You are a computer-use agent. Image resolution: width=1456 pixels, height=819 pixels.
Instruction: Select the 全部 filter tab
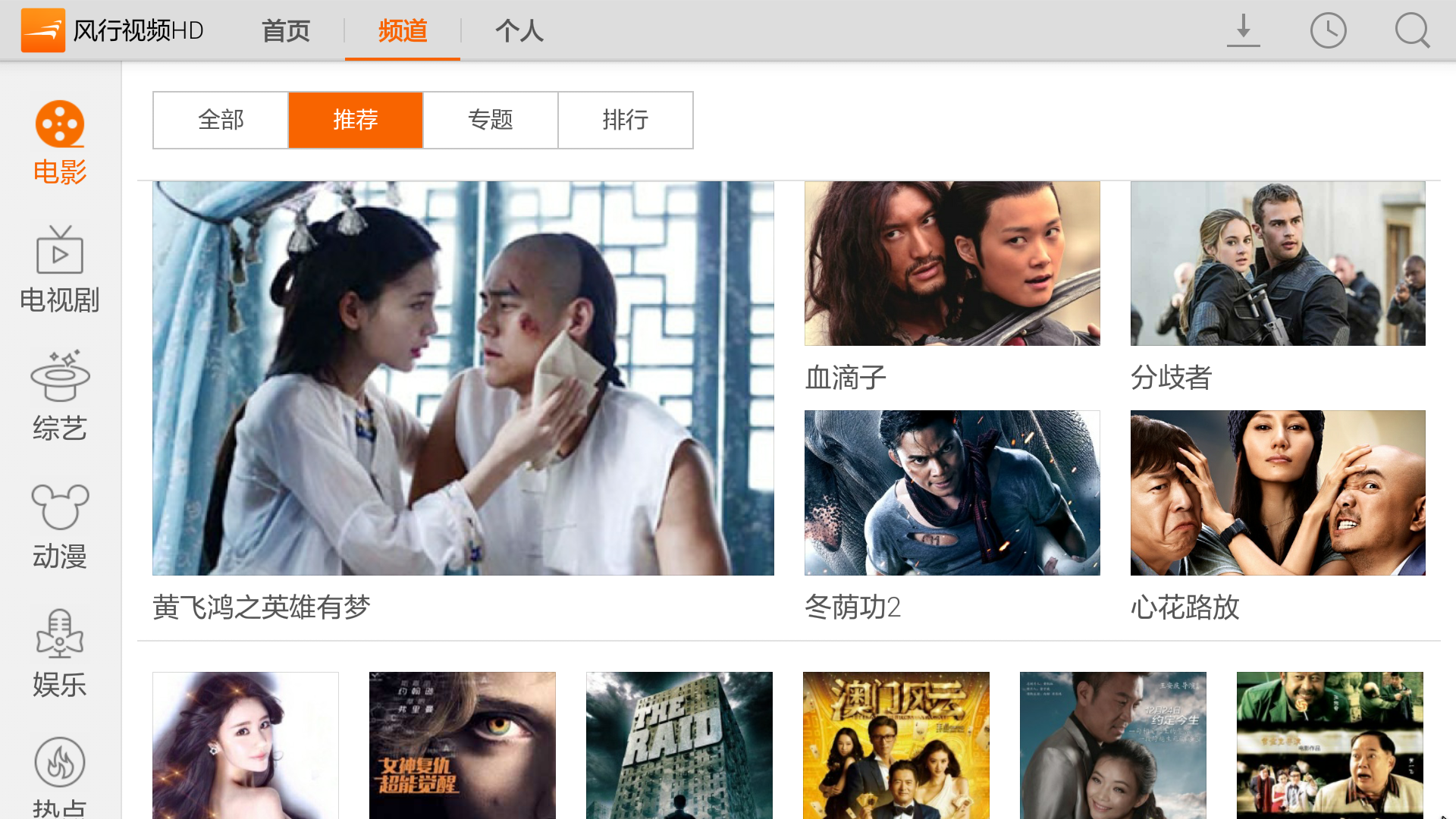[x=221, y=120]
